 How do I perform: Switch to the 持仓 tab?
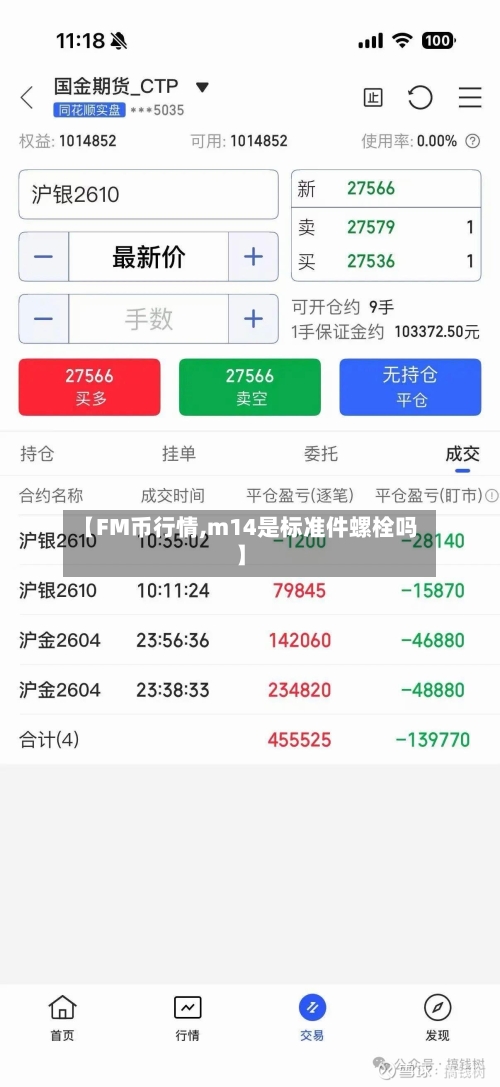(x=37, y=454)
